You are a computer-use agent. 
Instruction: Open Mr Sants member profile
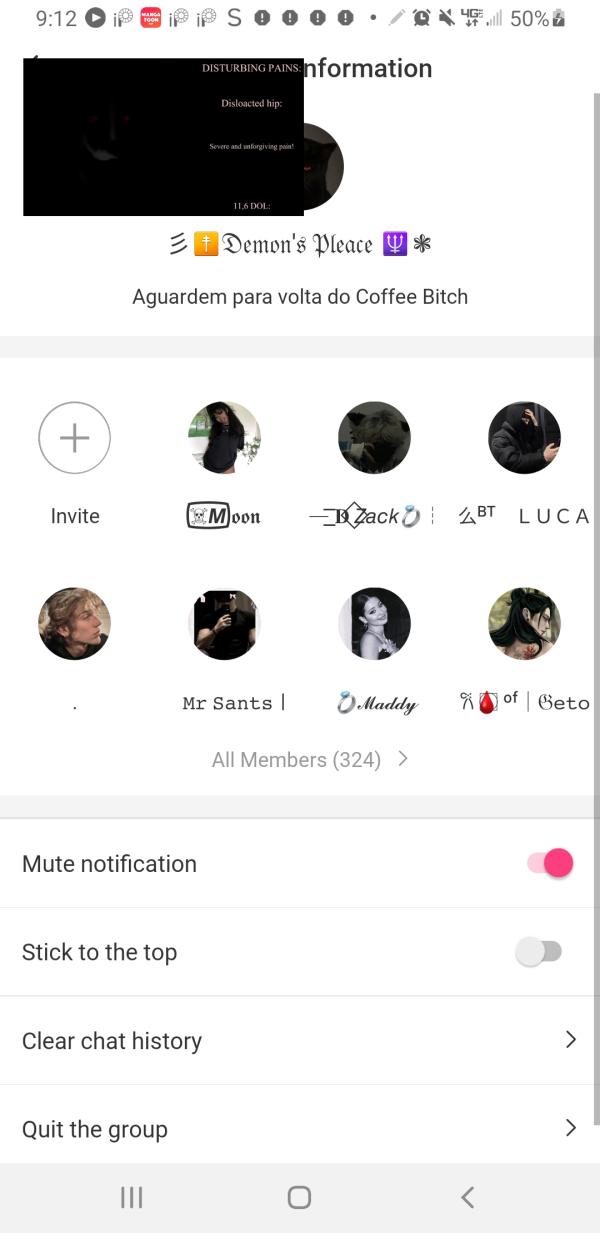[224, 624]
